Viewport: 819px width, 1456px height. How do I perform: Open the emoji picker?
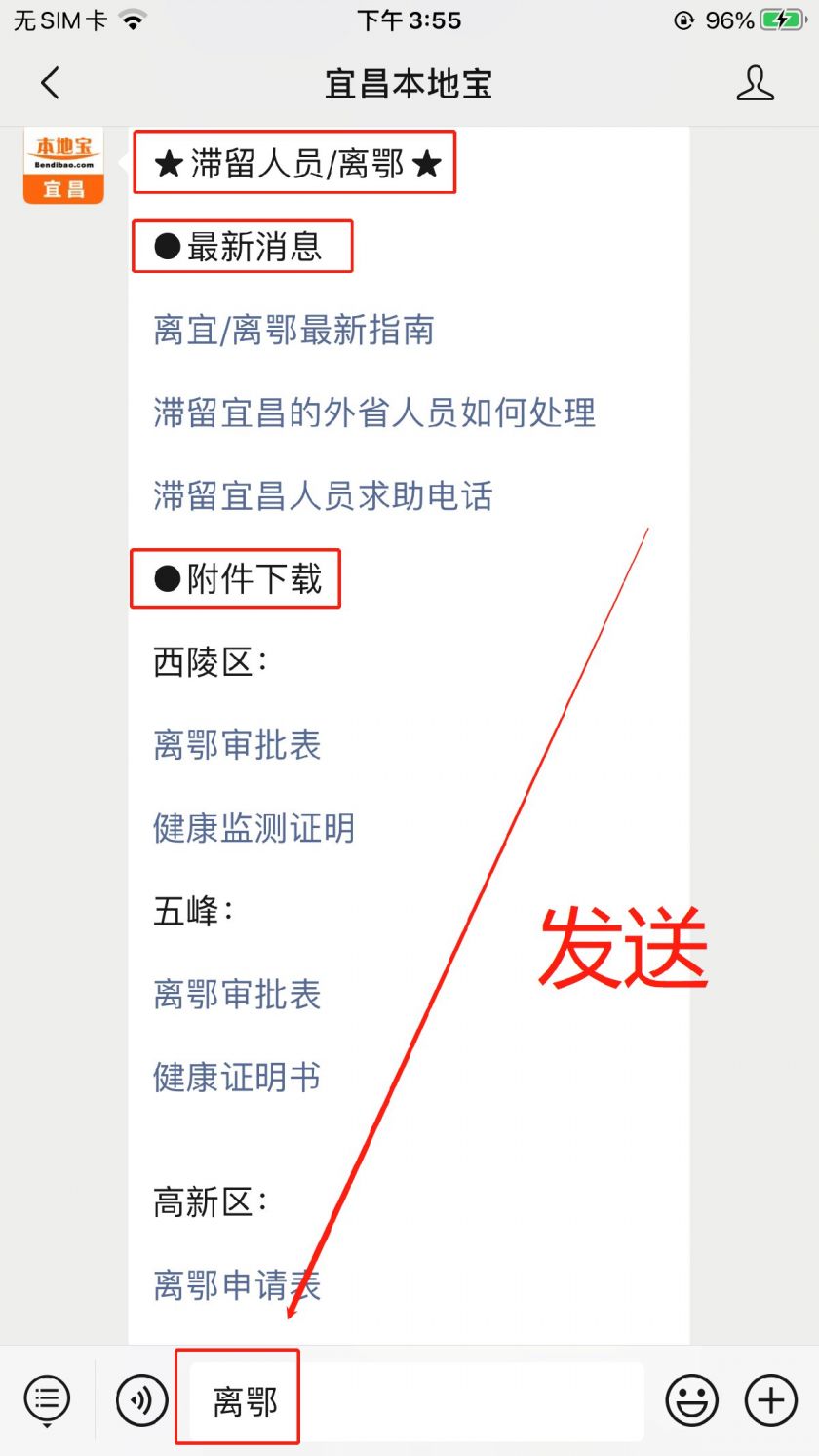[x=691, y=1400]
